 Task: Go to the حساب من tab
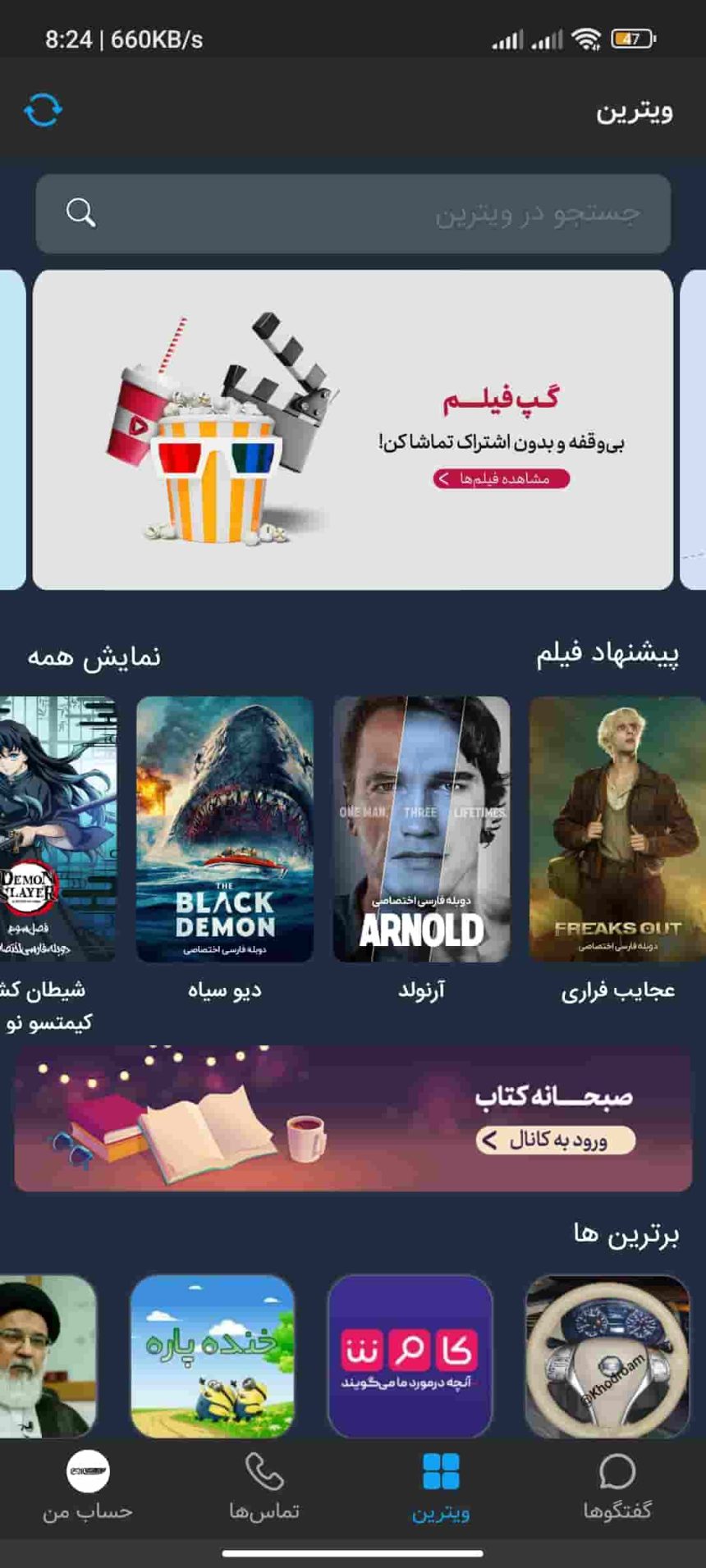click(88, 1488)
